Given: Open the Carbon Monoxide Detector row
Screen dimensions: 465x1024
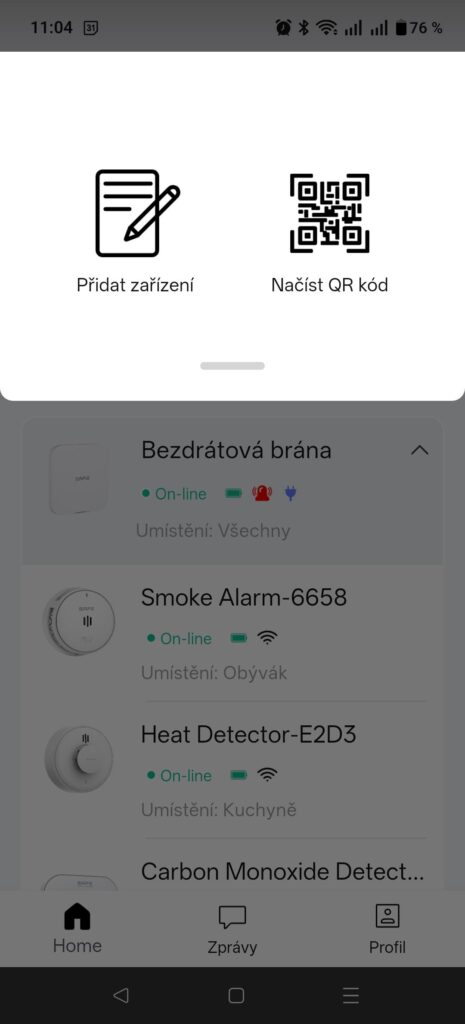Looking at the screenshot, I should [232, 865].
